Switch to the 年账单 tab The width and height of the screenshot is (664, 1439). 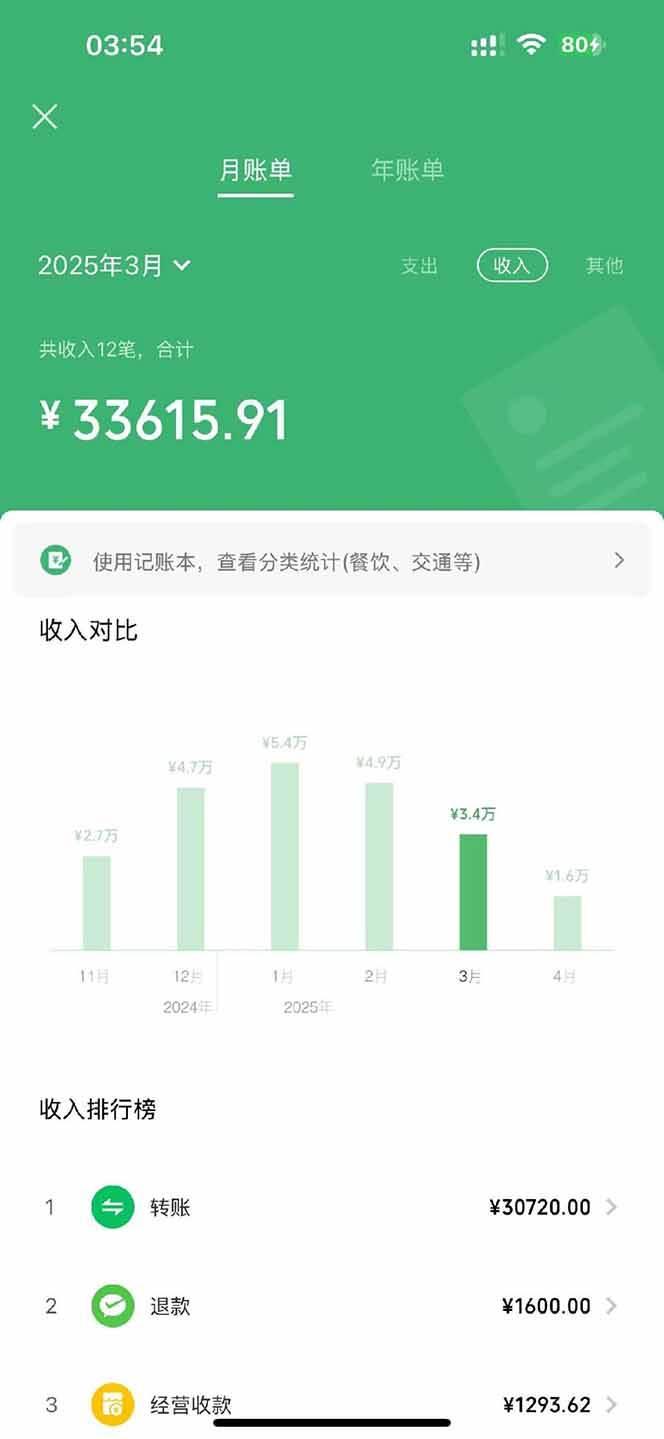[407, 170]
